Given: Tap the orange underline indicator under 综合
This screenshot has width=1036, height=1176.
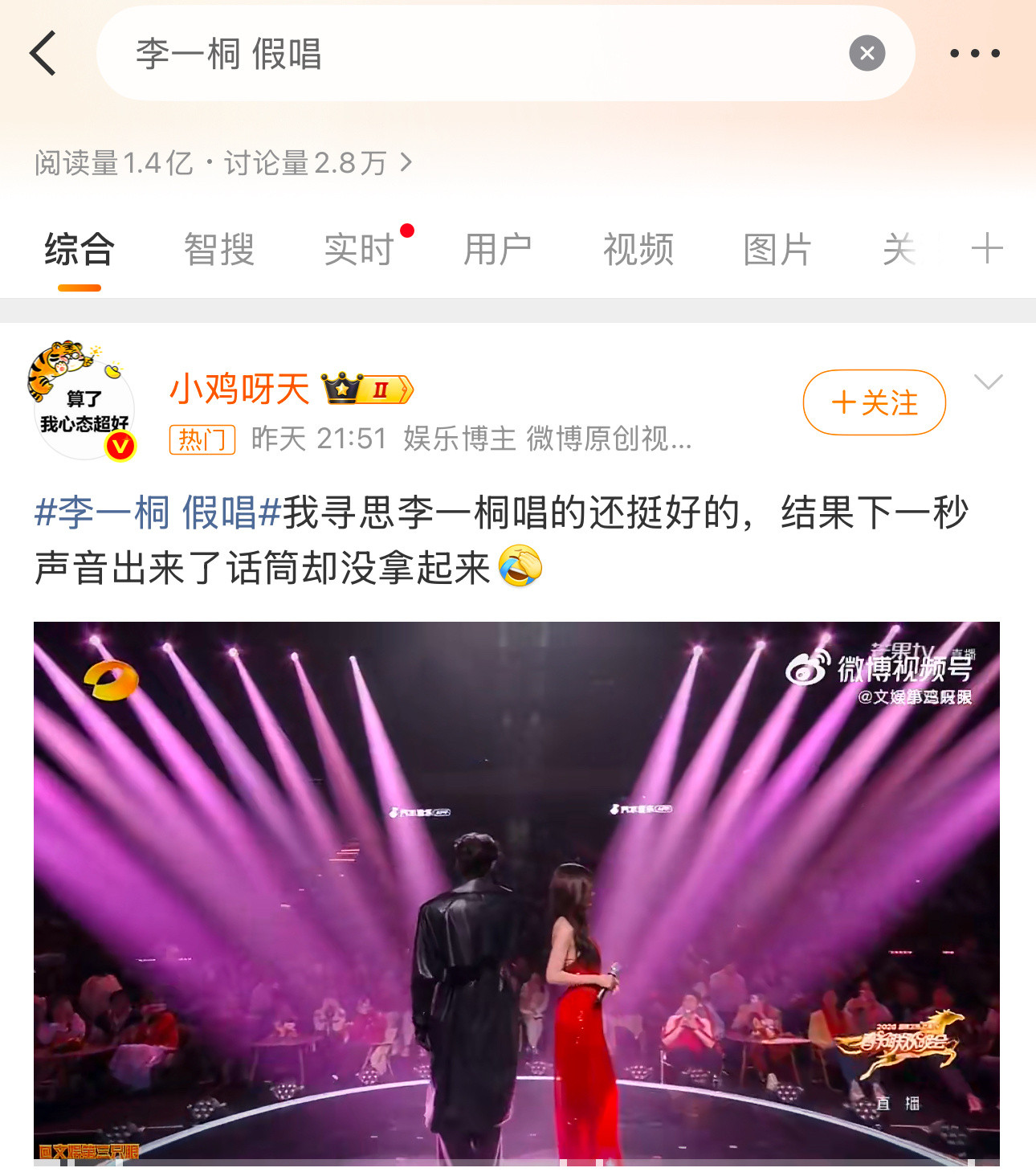Looking at the screenshot, I should pos(77,285).
